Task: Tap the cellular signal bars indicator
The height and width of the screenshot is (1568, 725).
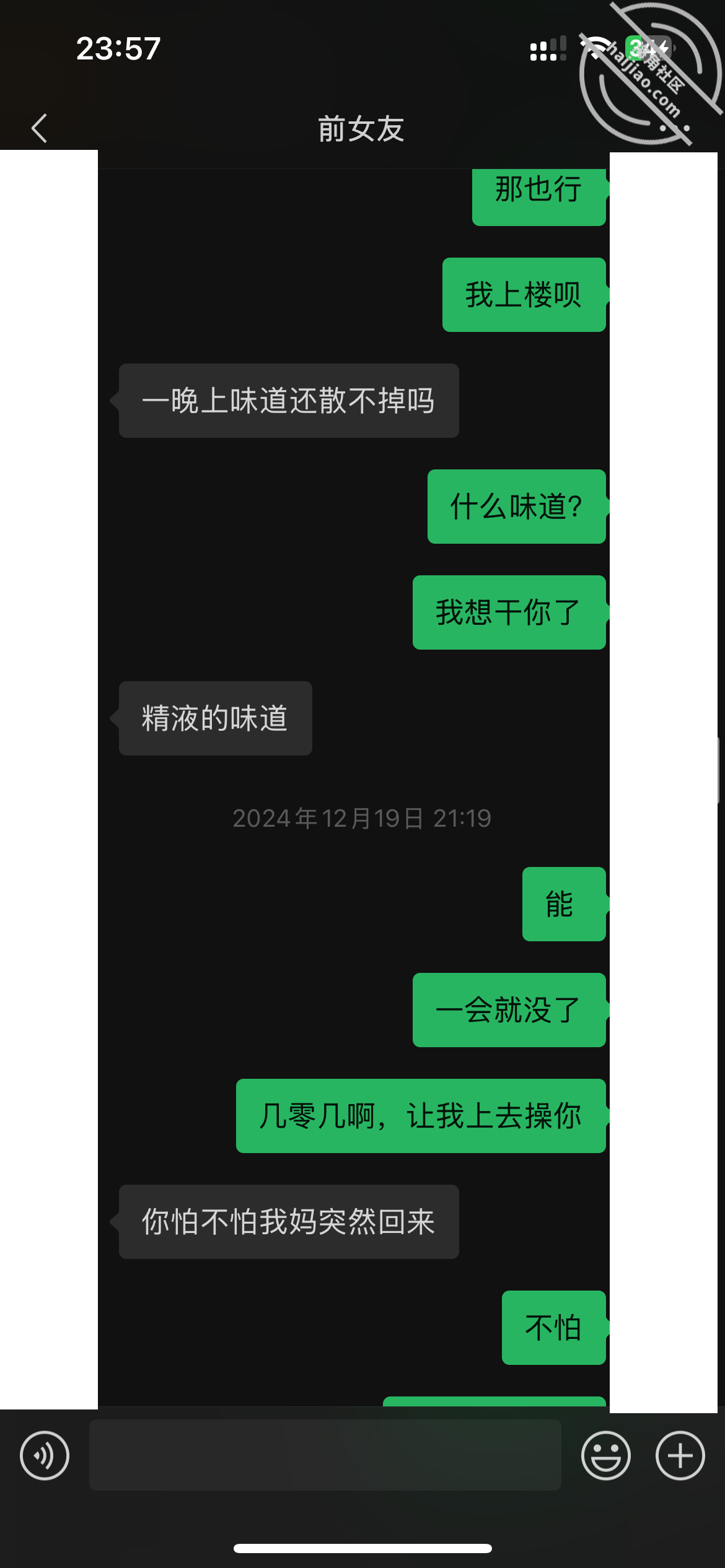Action: click(548, 48)
